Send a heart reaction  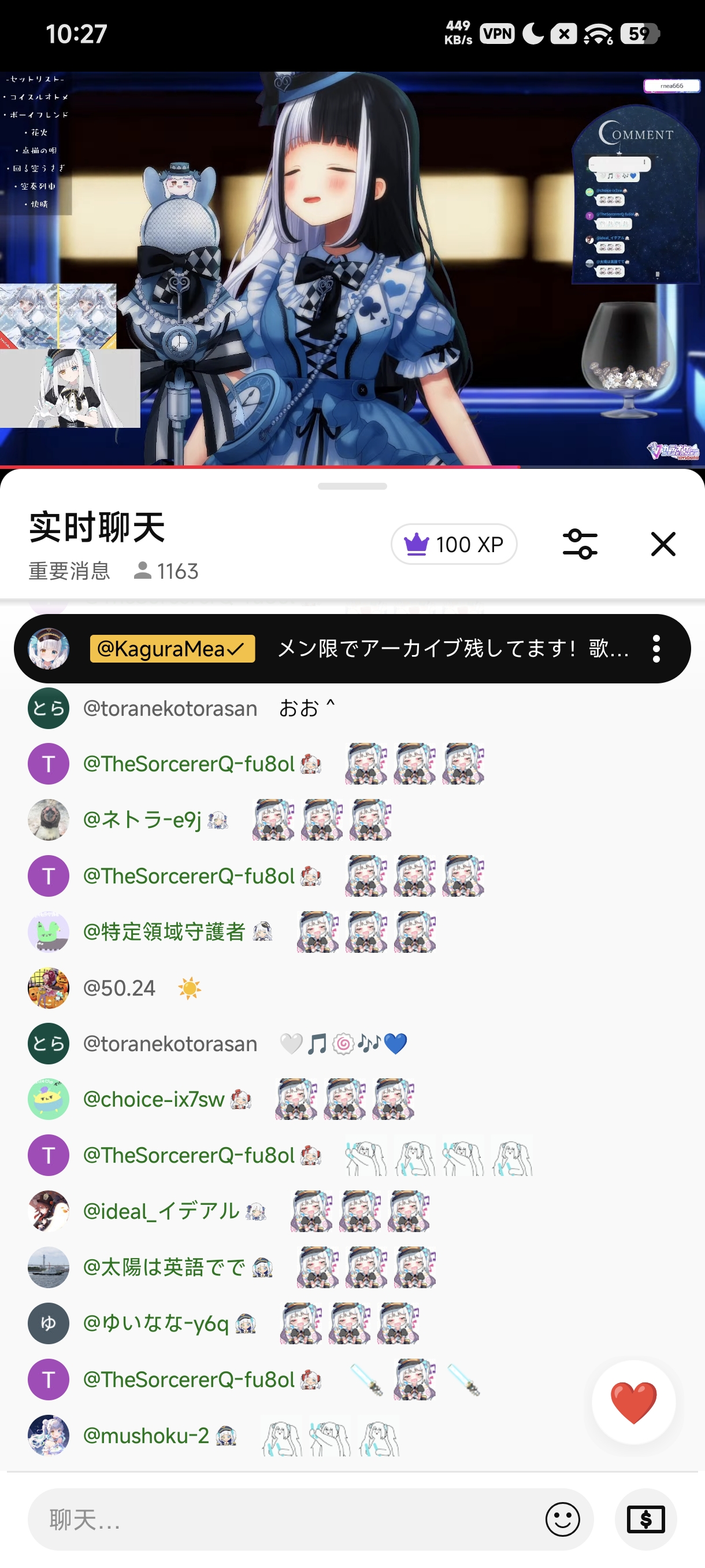pos(633,1401)
